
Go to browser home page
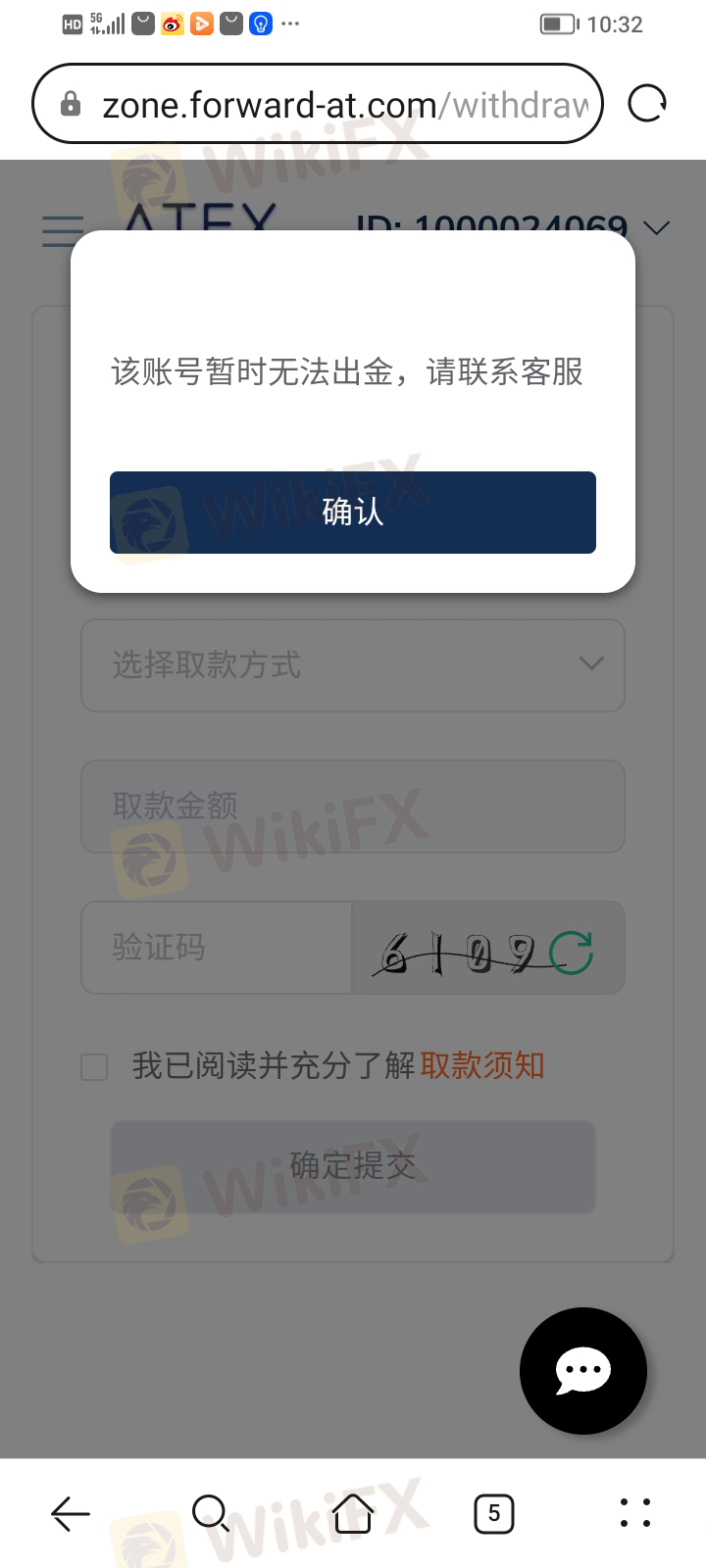(x=352, y=1514)
